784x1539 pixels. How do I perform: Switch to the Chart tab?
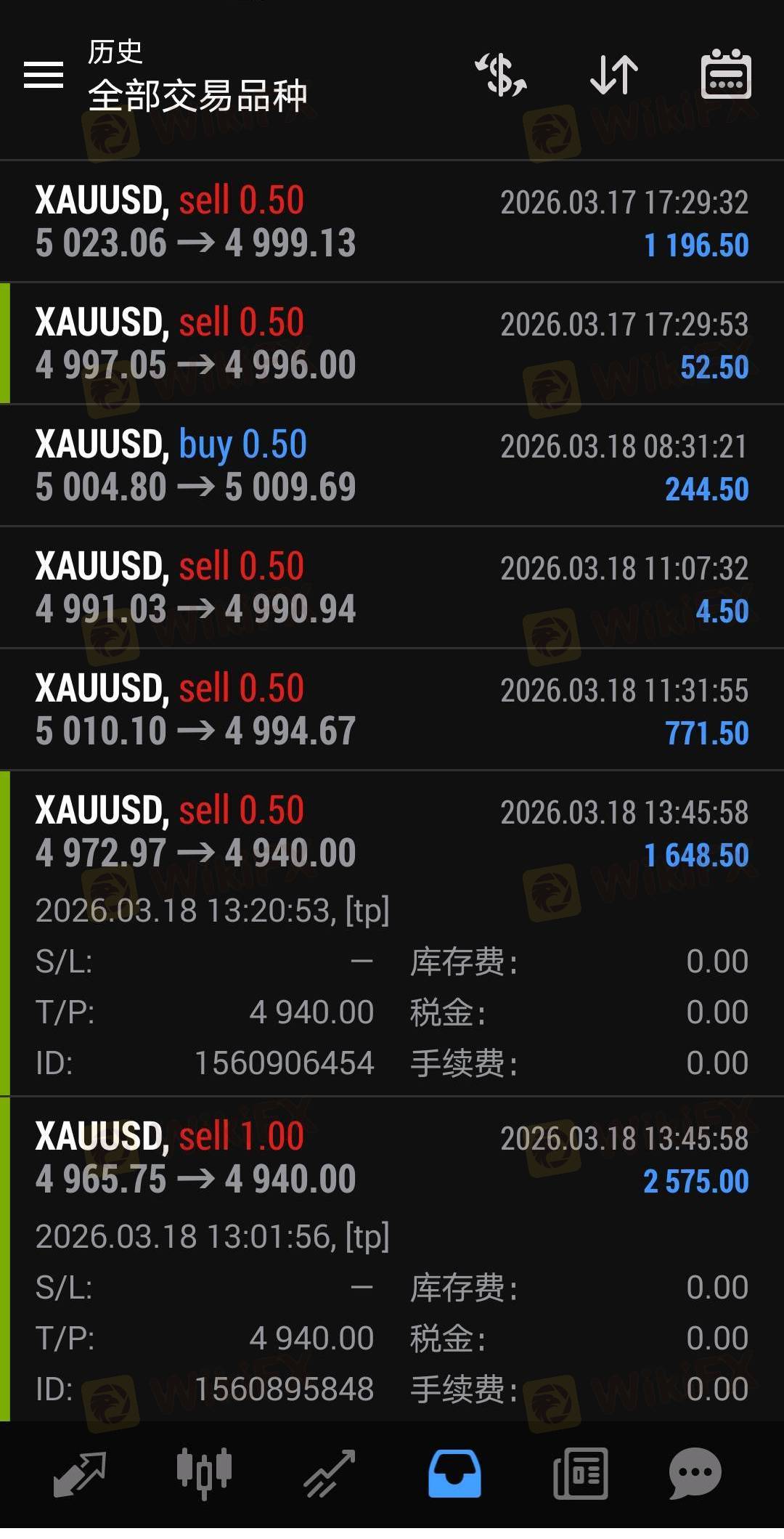tap(204, 1474)
